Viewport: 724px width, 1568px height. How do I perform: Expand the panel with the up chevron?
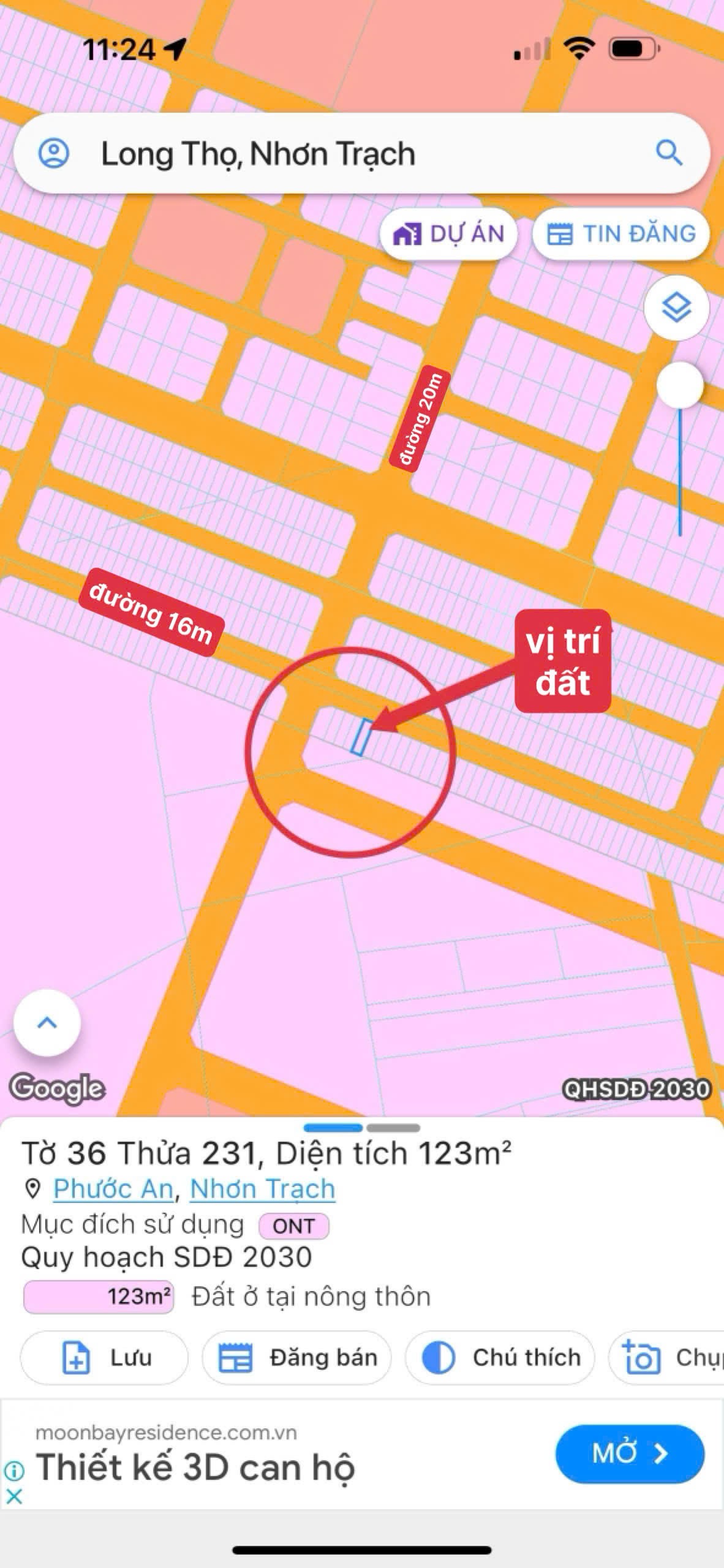click(47, 1023)
